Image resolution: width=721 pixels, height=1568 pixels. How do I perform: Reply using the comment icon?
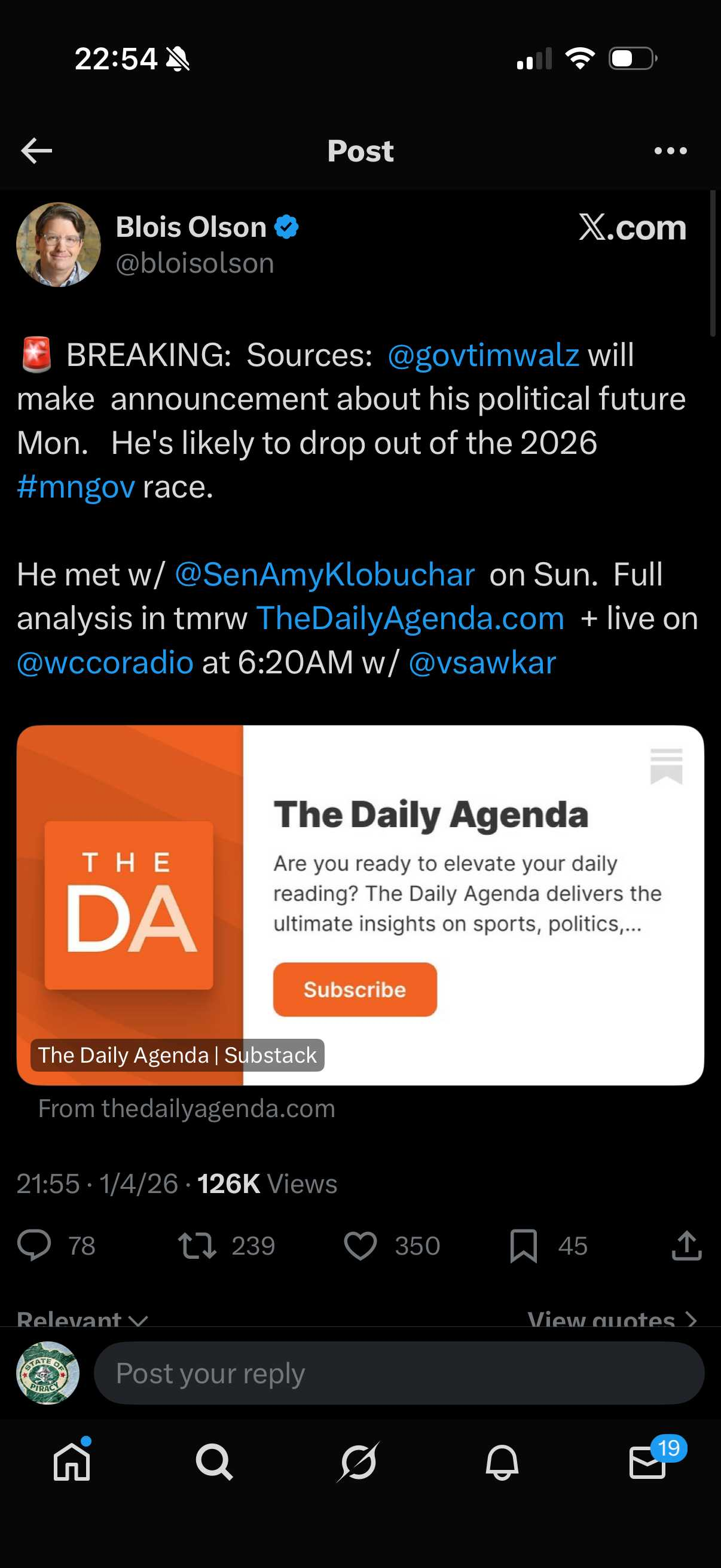(x=34, y=1245)
